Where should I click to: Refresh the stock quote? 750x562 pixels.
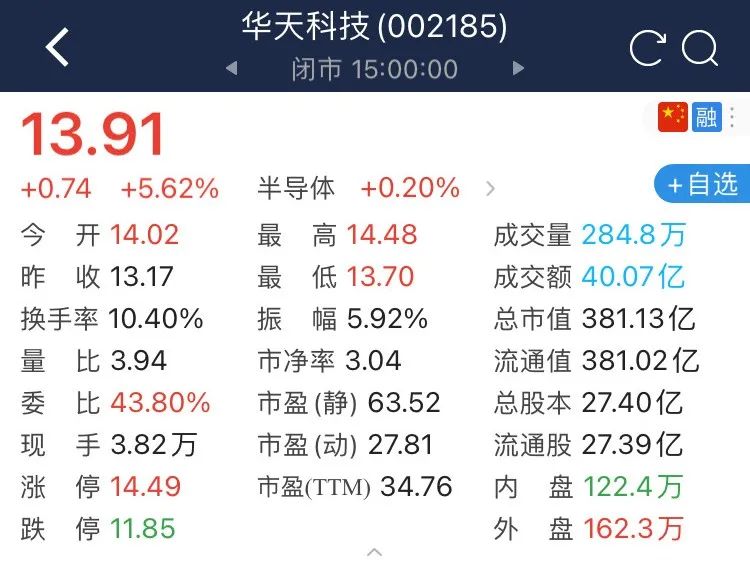click(x=648, y=48)
